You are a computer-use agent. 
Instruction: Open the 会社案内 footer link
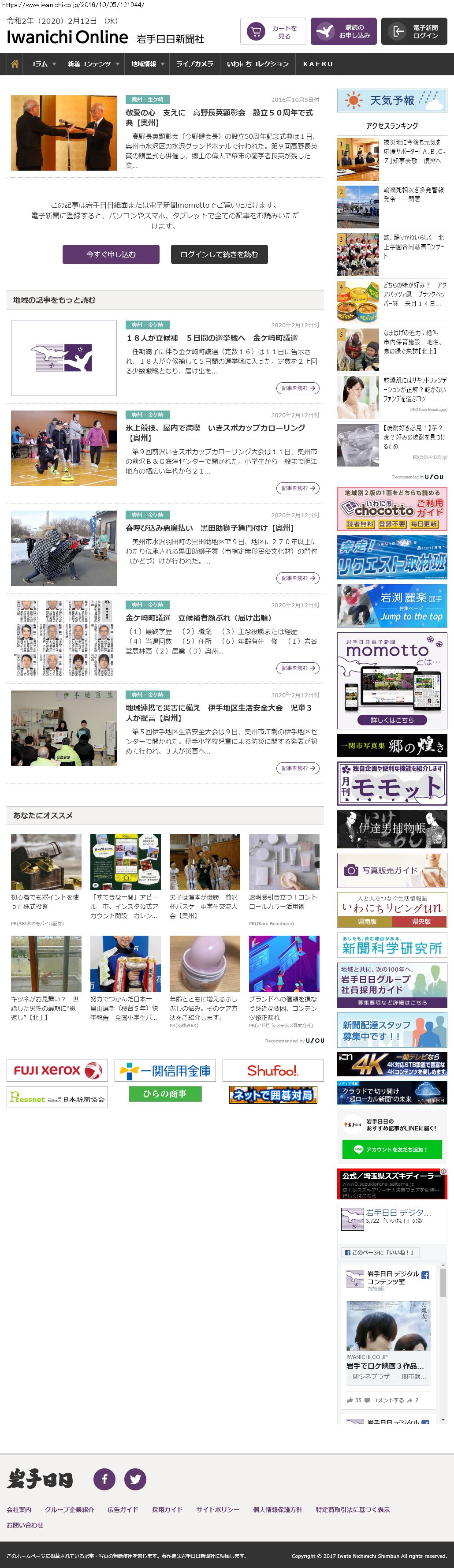(x=19, y=1509)
